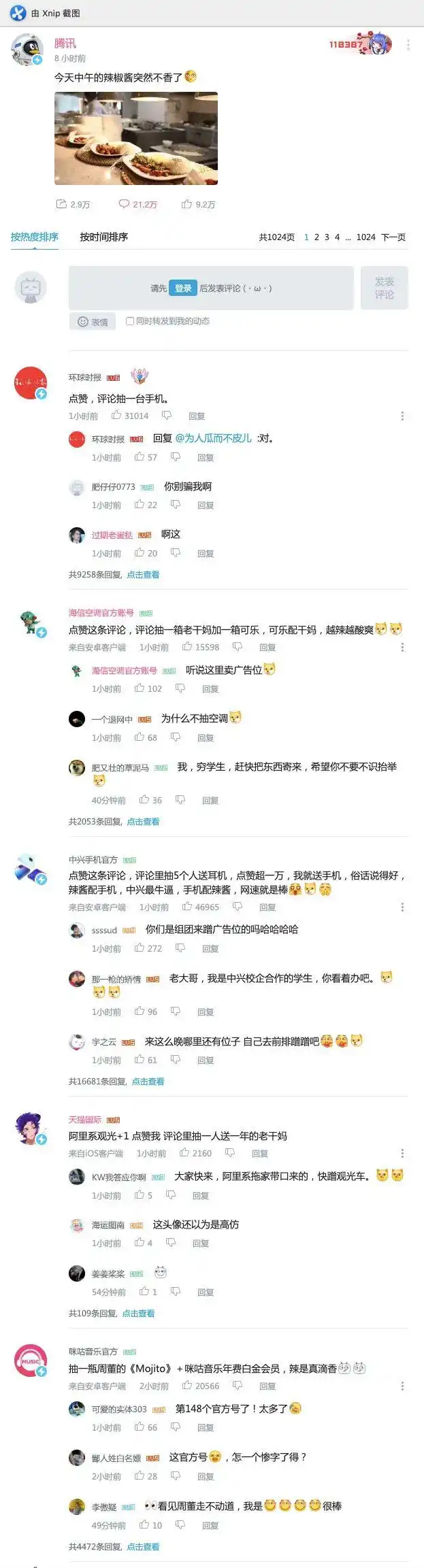Tap the 登录 button in comment box

pos(183,288)
